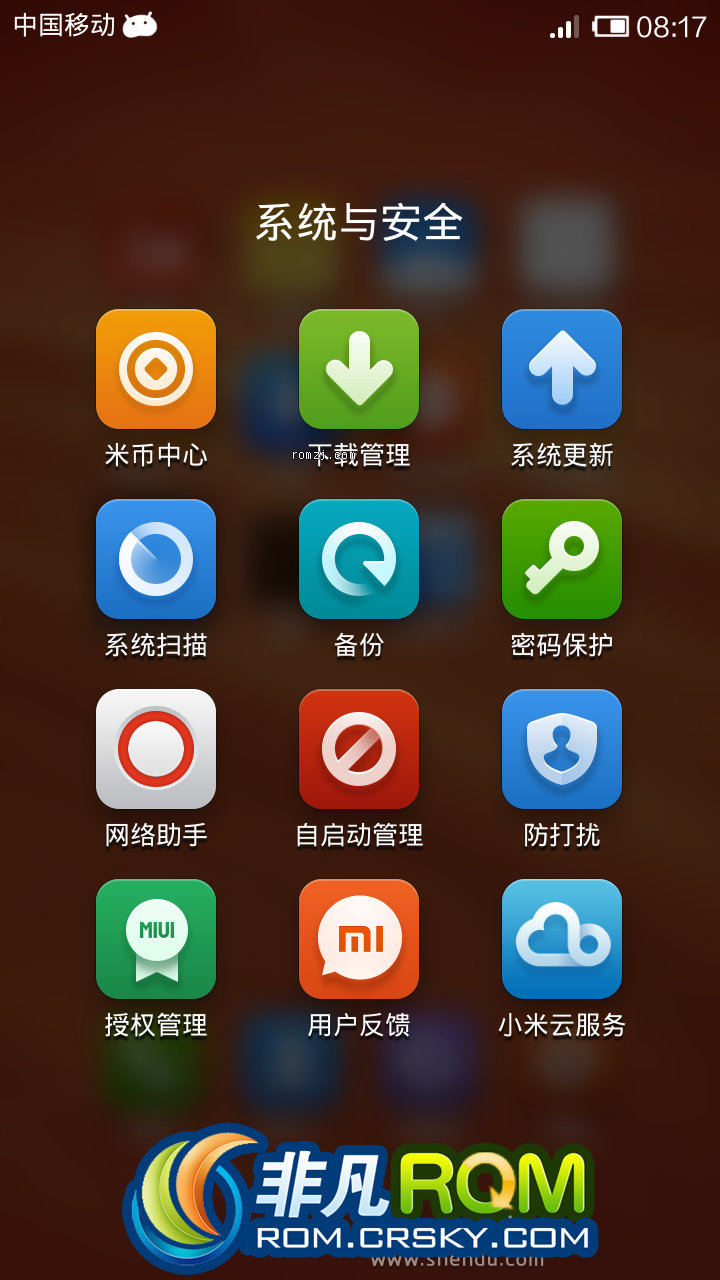The image size is (720, 1280).
Task: Open the 备份 backup app
Action: pyautogui.click(x=359, y=559)
